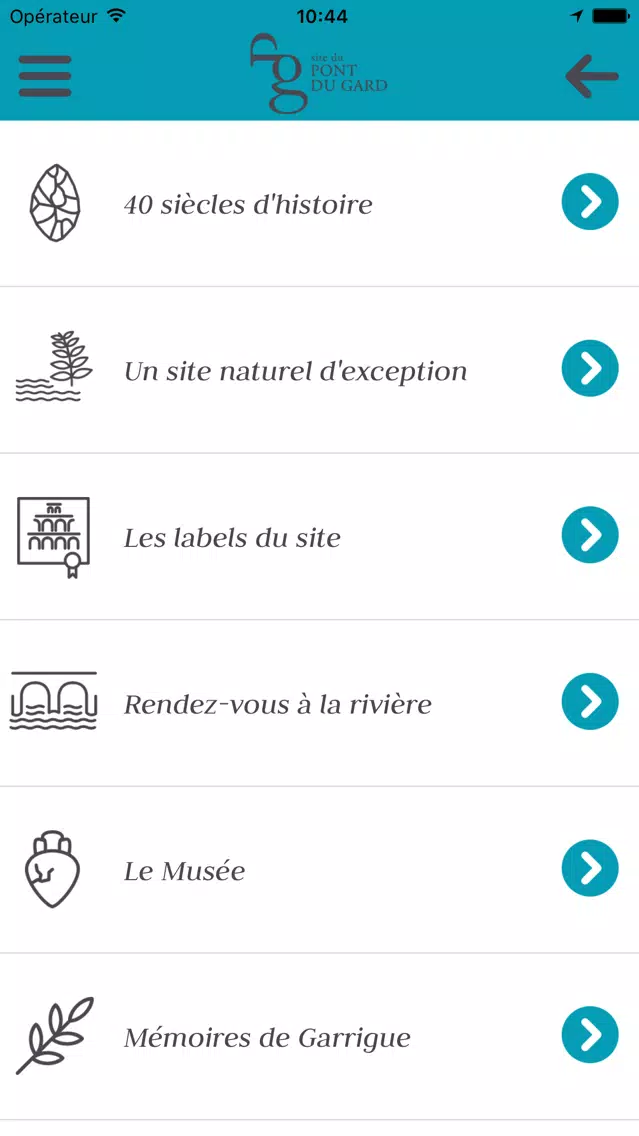
Task: View Rendez-vous à la rivière
Action: [x=320, y=703]
